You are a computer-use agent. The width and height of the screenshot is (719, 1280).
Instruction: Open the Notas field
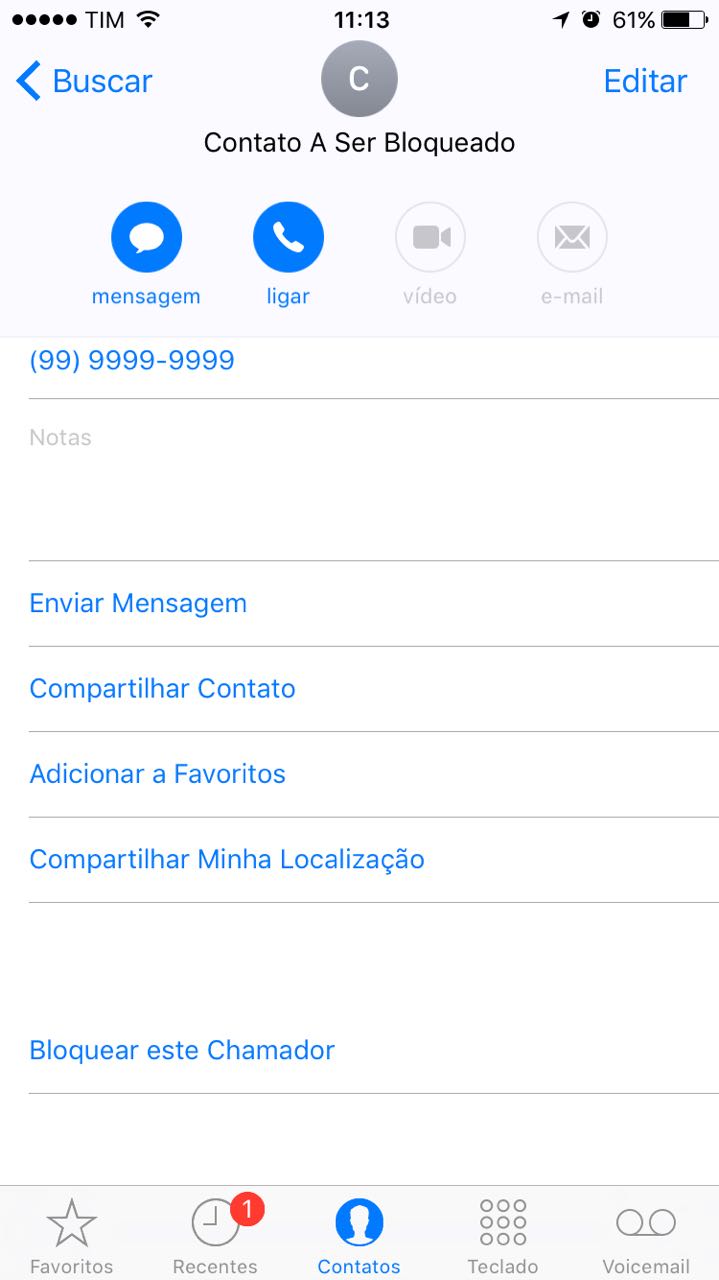[x=373, y=480]
